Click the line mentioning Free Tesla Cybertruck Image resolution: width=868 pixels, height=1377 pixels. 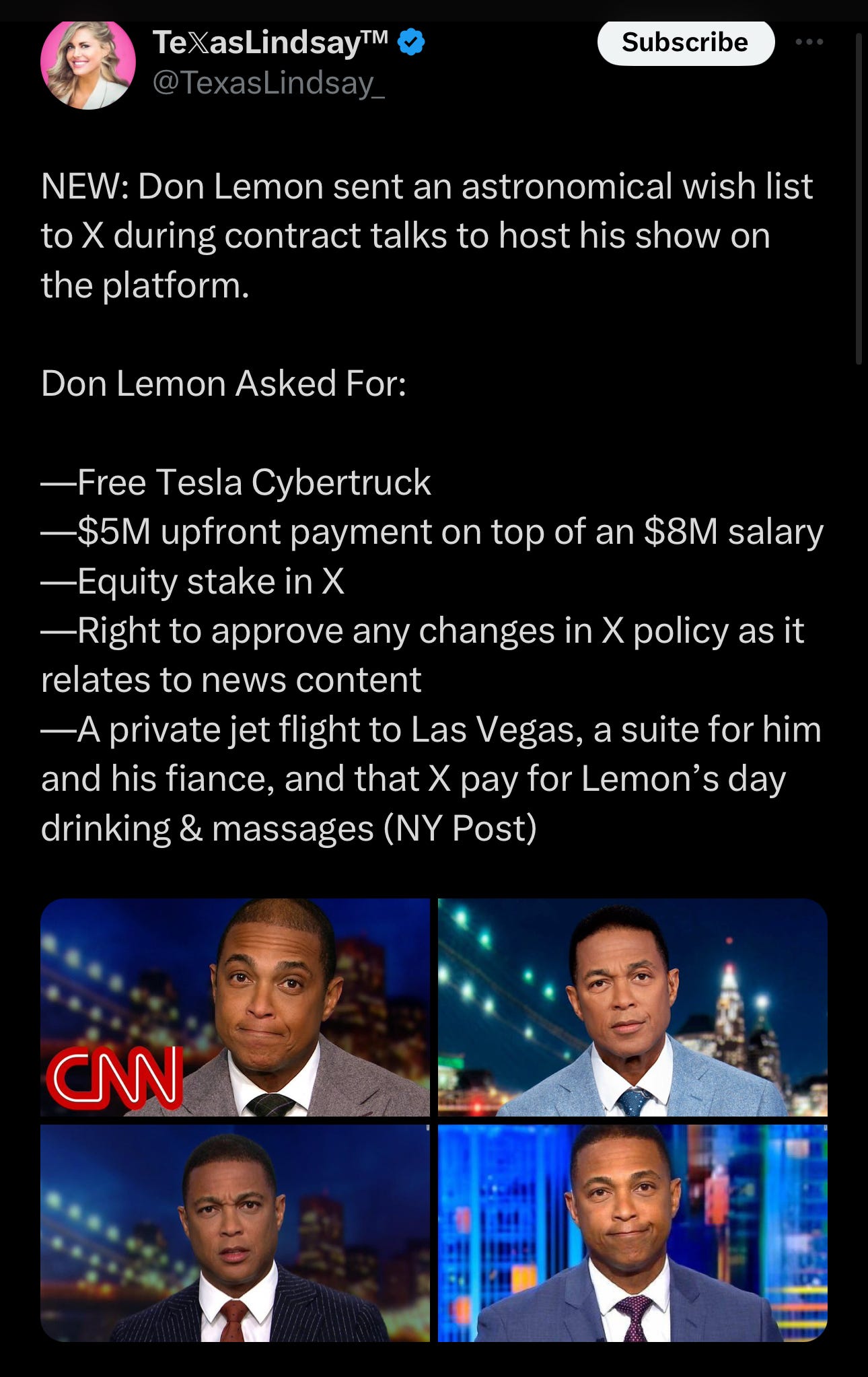tap(234, 481)
